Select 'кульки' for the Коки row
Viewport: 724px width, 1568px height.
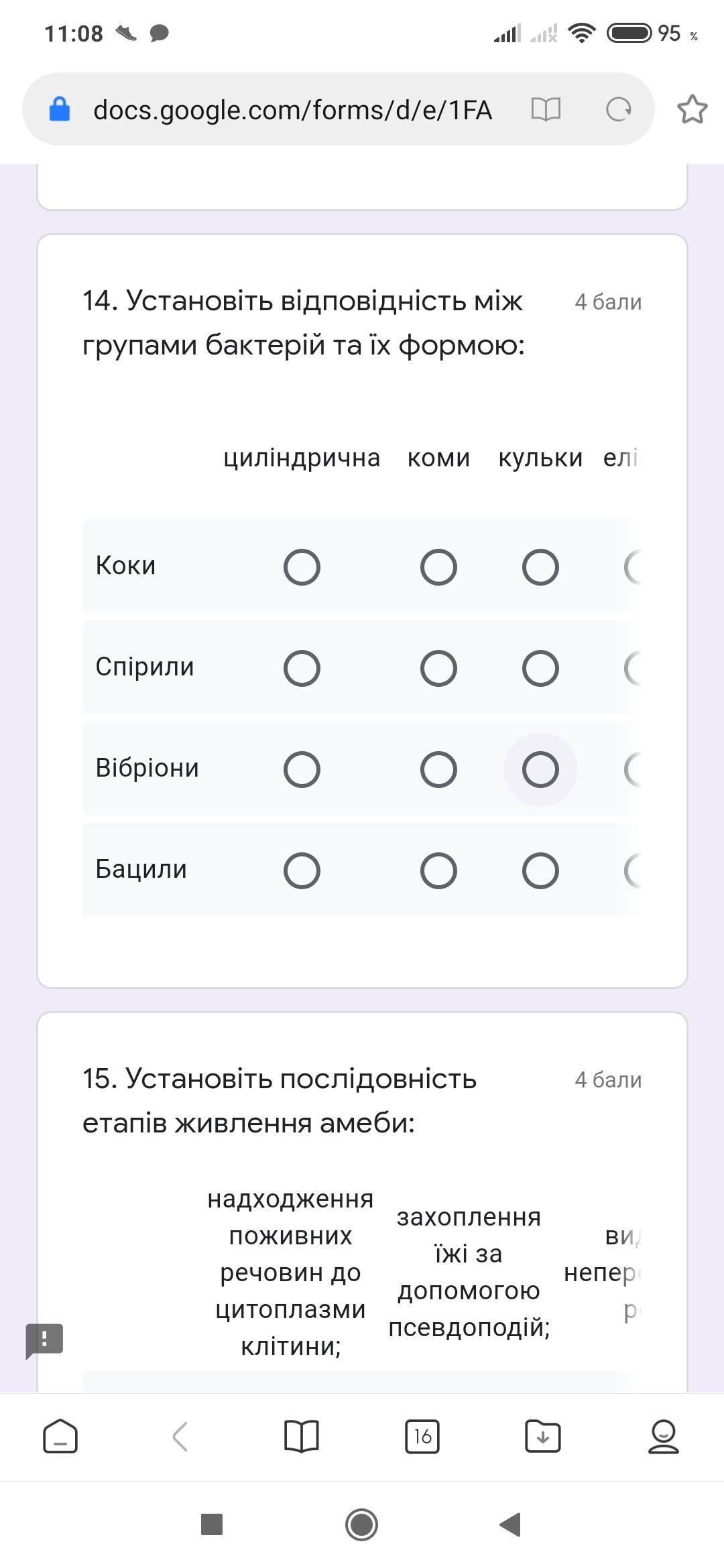pos(540,567)
